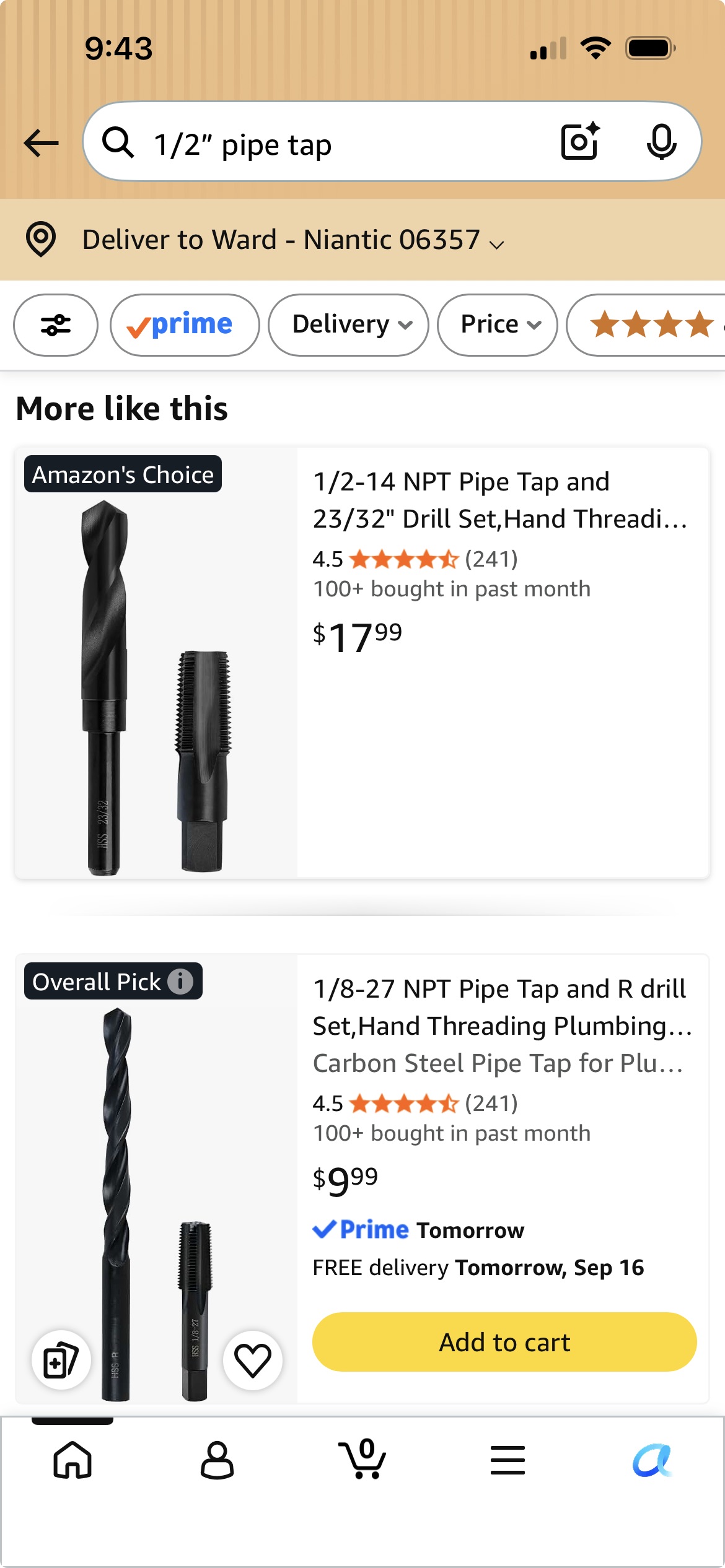
Task: Add the $9.99 pipe tap to cart
Action: pos(504,1342)
